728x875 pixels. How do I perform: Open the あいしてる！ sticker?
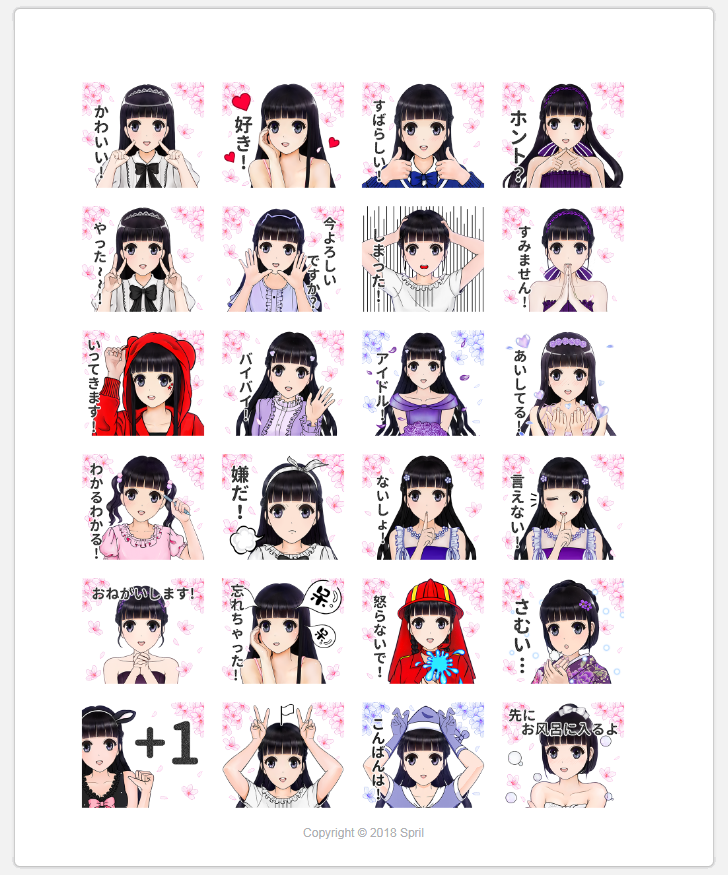click(x=563, y=383)
